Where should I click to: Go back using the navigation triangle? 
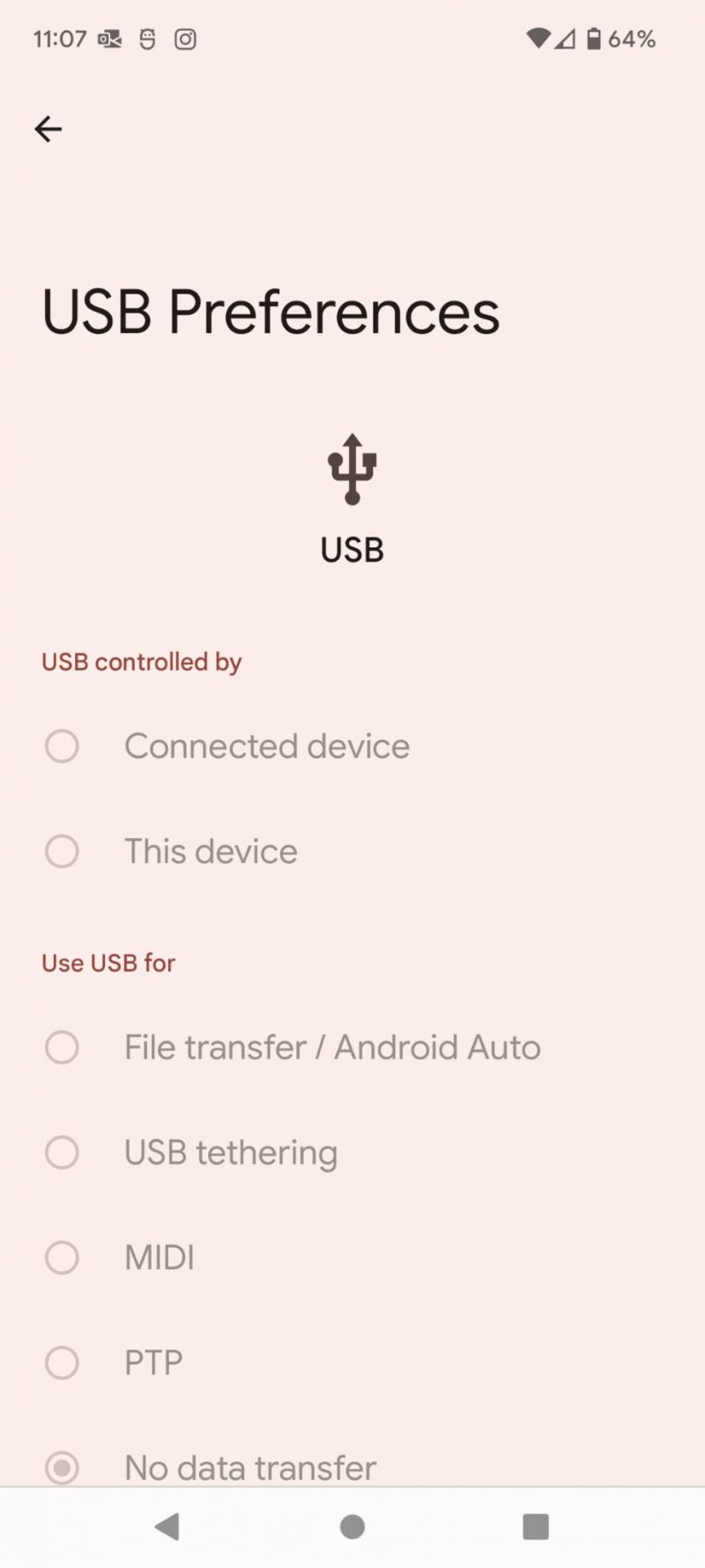(x=169, y=1527)
